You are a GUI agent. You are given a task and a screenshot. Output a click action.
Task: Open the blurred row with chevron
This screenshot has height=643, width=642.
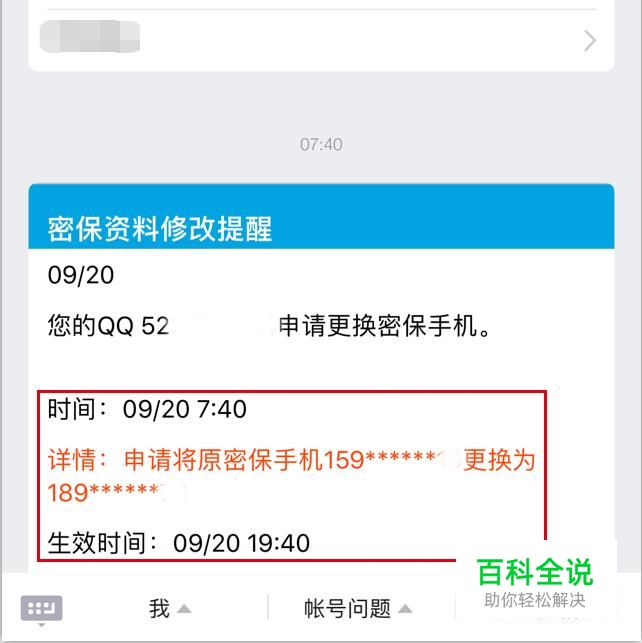tap(321, 40)
